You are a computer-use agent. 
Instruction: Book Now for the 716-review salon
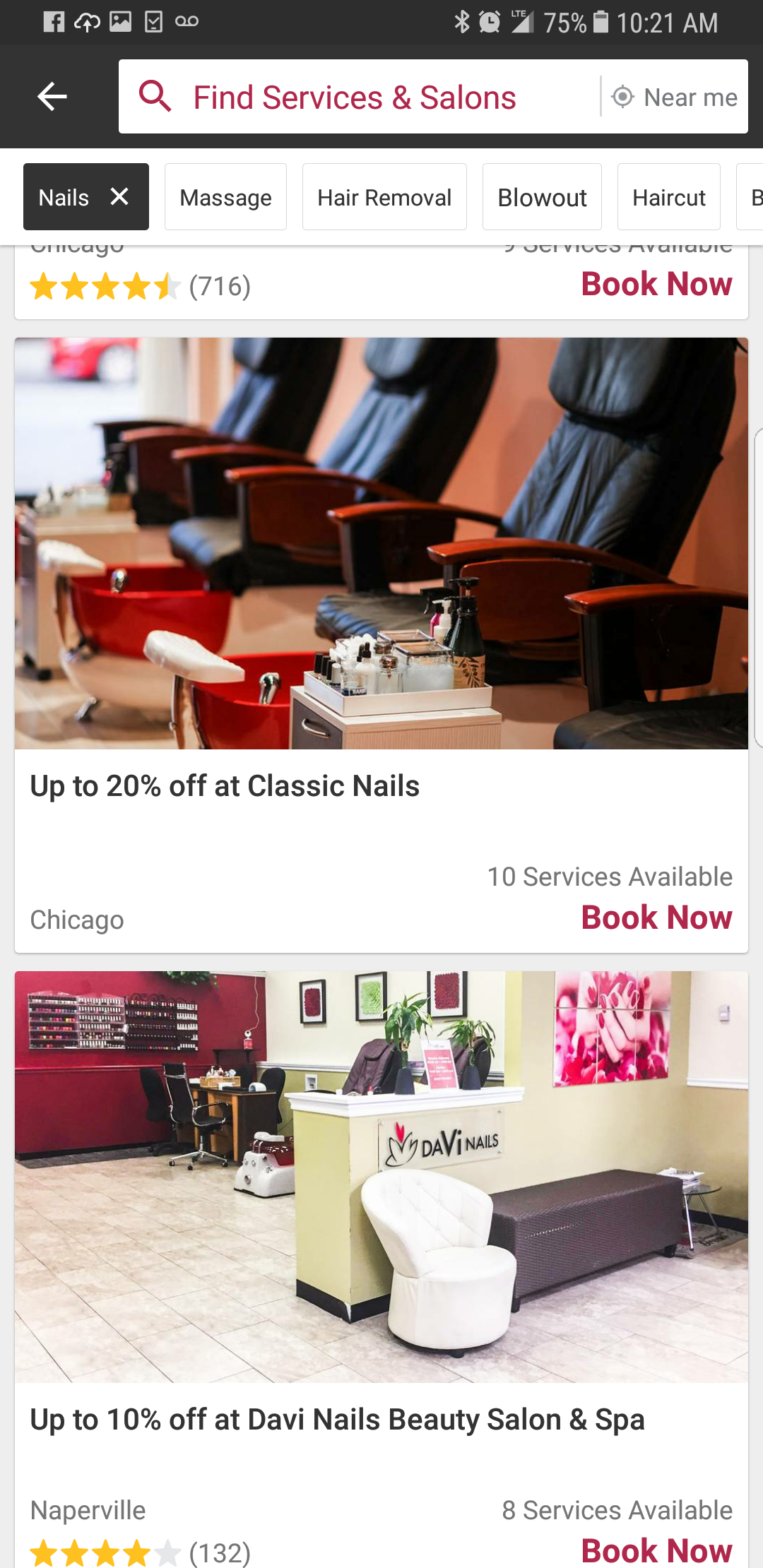(x=656, y=284)
